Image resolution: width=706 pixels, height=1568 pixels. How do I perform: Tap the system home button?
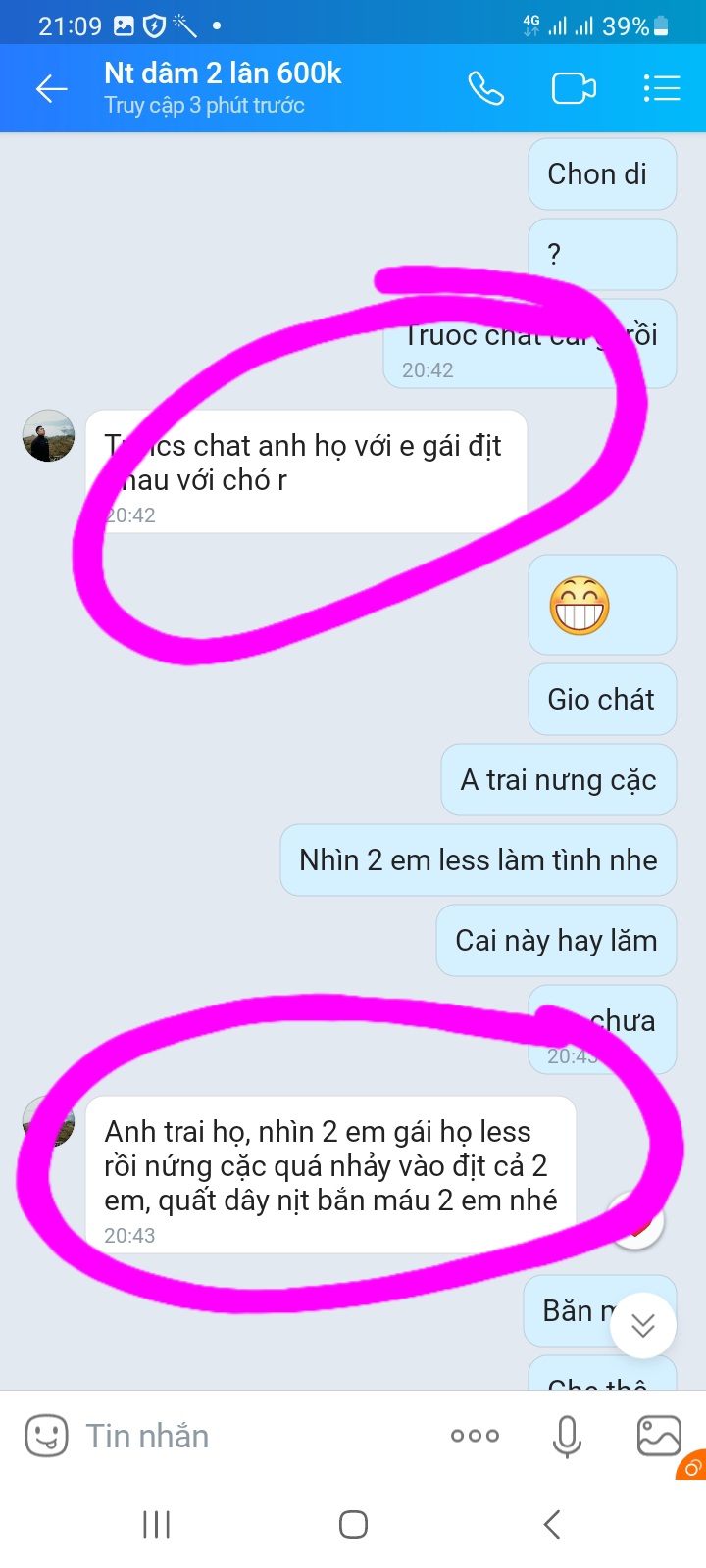coord(353,1524)
